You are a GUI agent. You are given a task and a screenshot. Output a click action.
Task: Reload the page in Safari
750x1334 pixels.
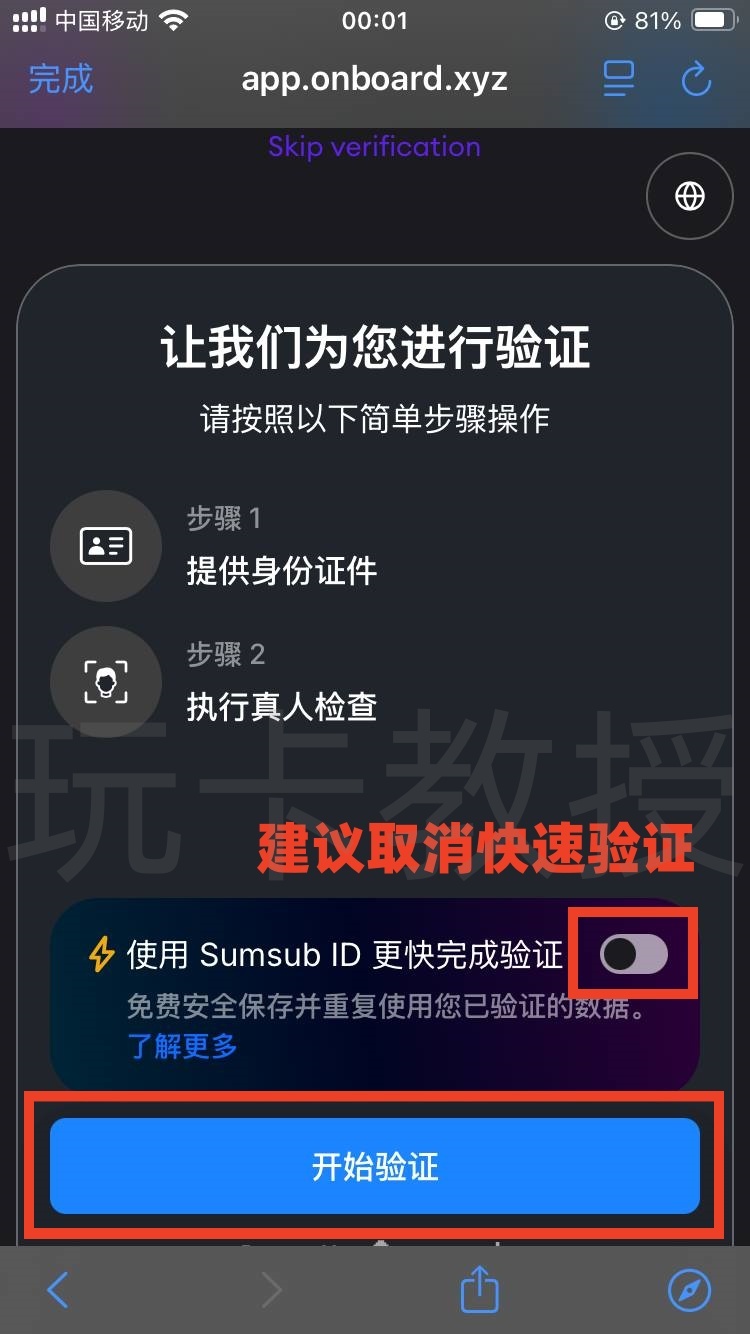(696, 80)
